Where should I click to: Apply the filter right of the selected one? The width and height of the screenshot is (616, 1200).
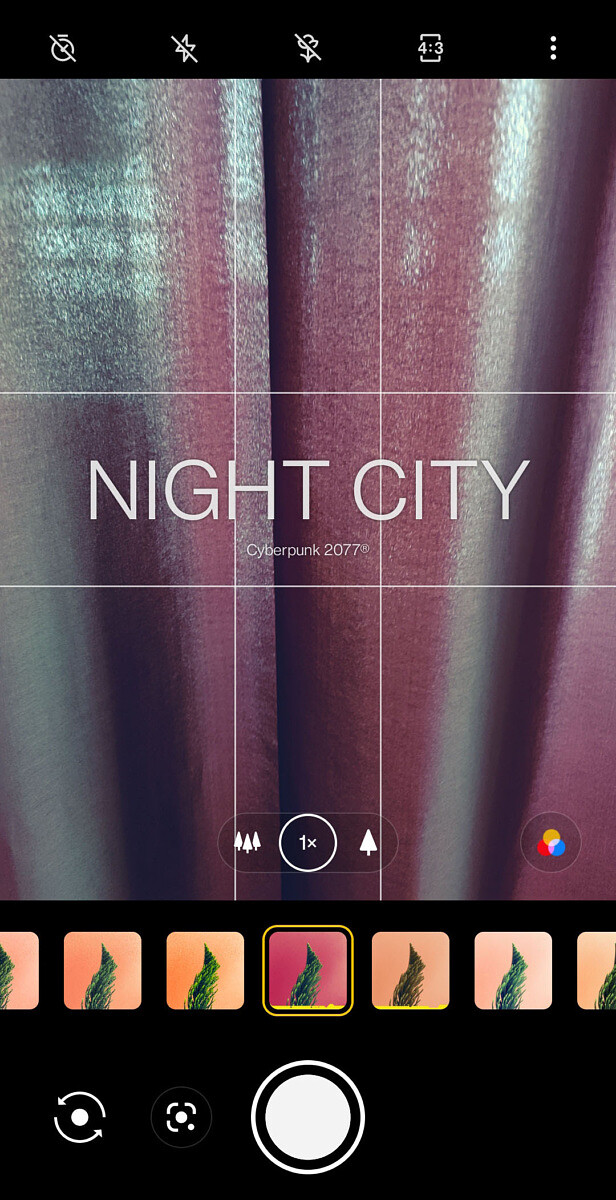tap(411, 970)
